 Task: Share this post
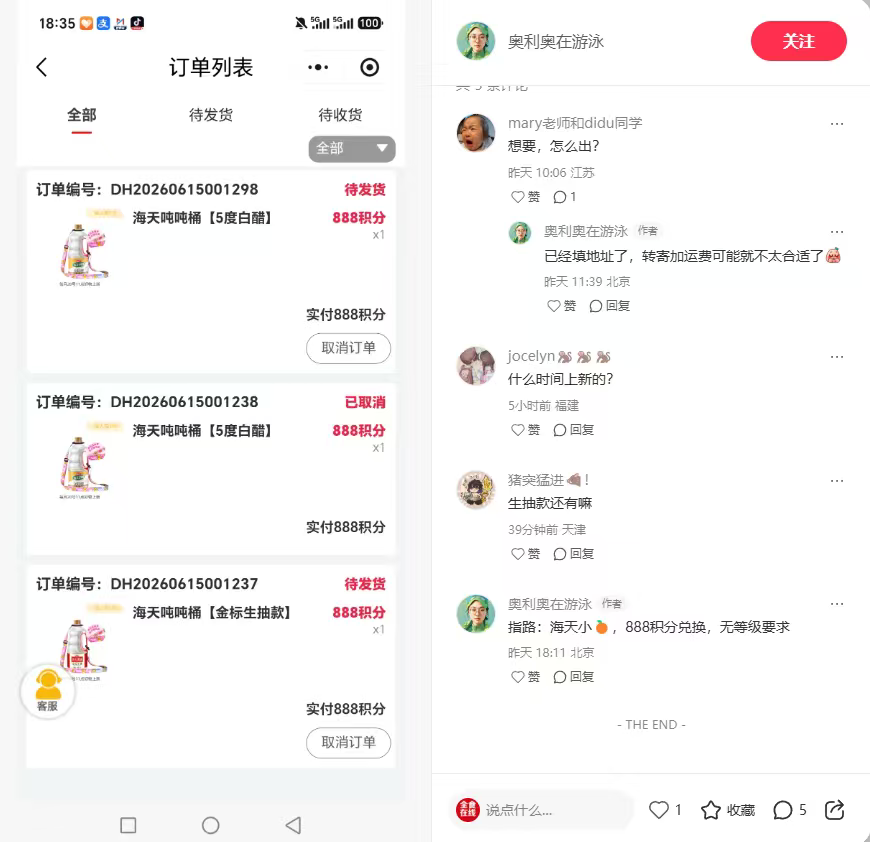pyautogui.click(x=834, y=810)
